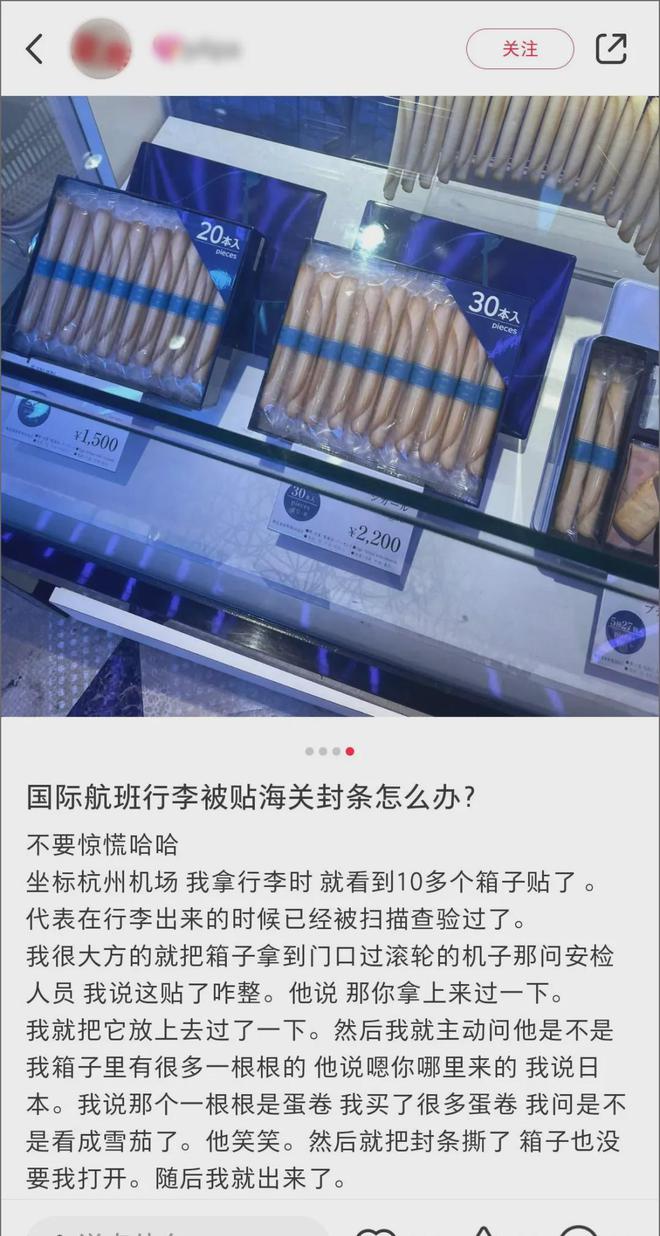Follow the author with the 关注 button

click(x=520, y=48)
